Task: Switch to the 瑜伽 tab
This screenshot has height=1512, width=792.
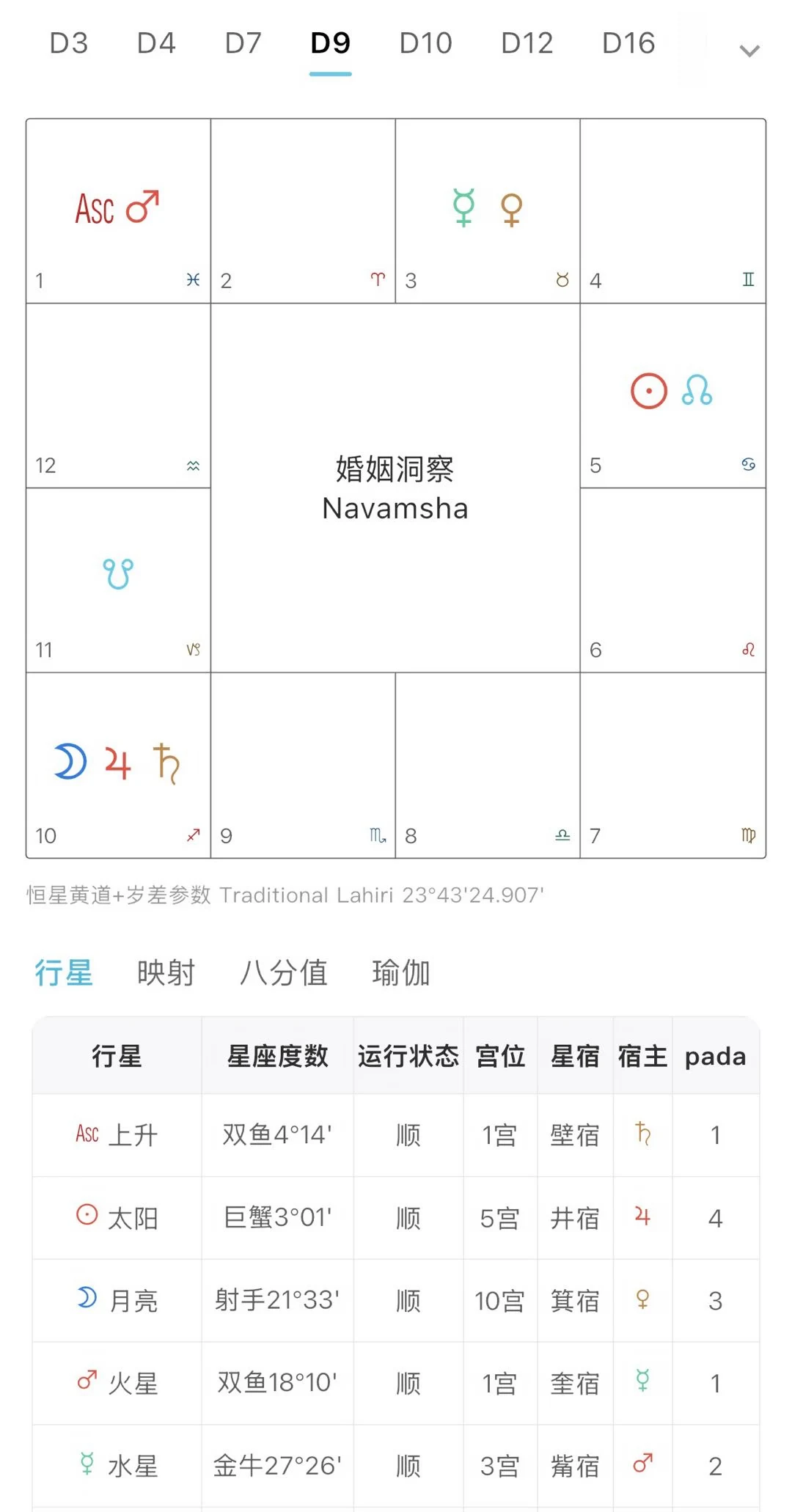Action: point(401,973)
